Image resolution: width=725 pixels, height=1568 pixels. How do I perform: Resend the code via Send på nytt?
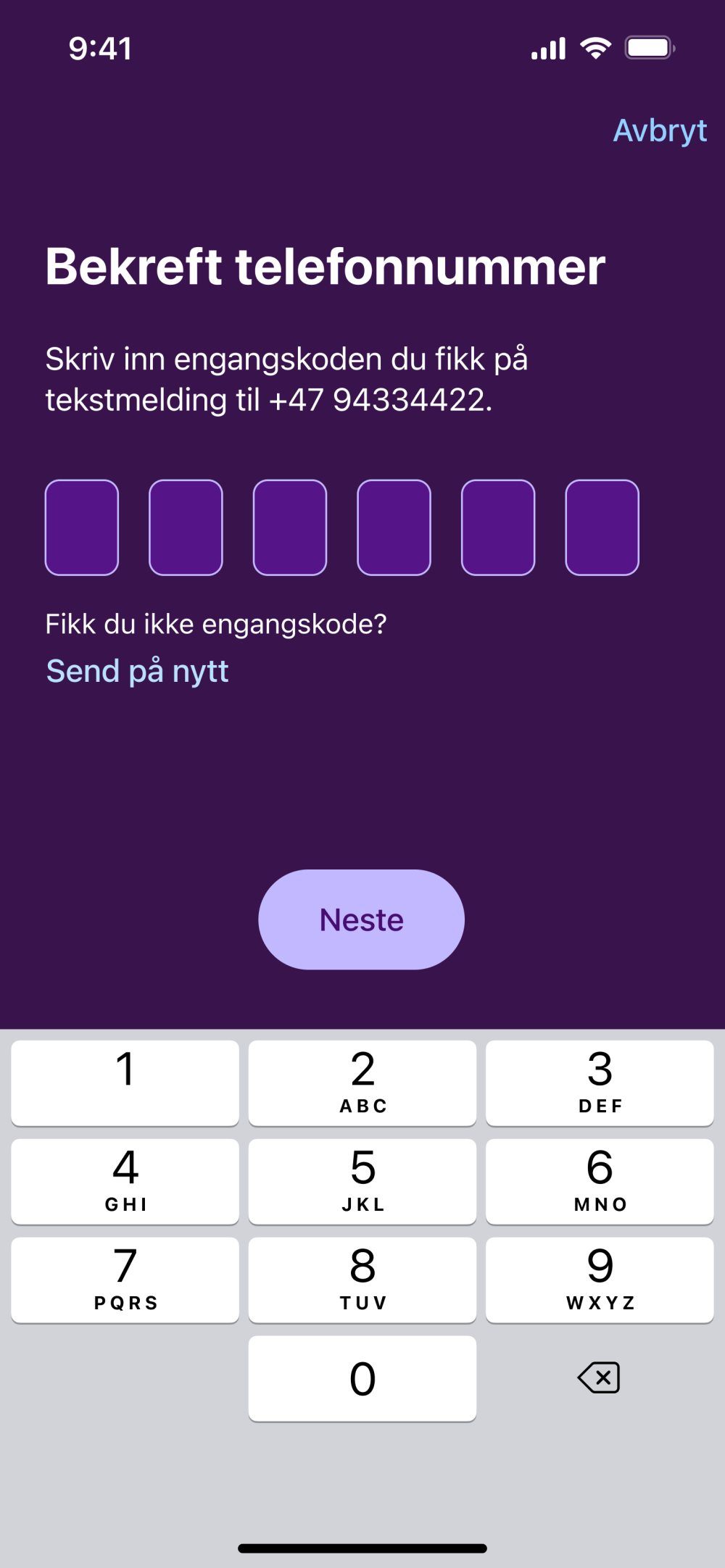(138, 672)
